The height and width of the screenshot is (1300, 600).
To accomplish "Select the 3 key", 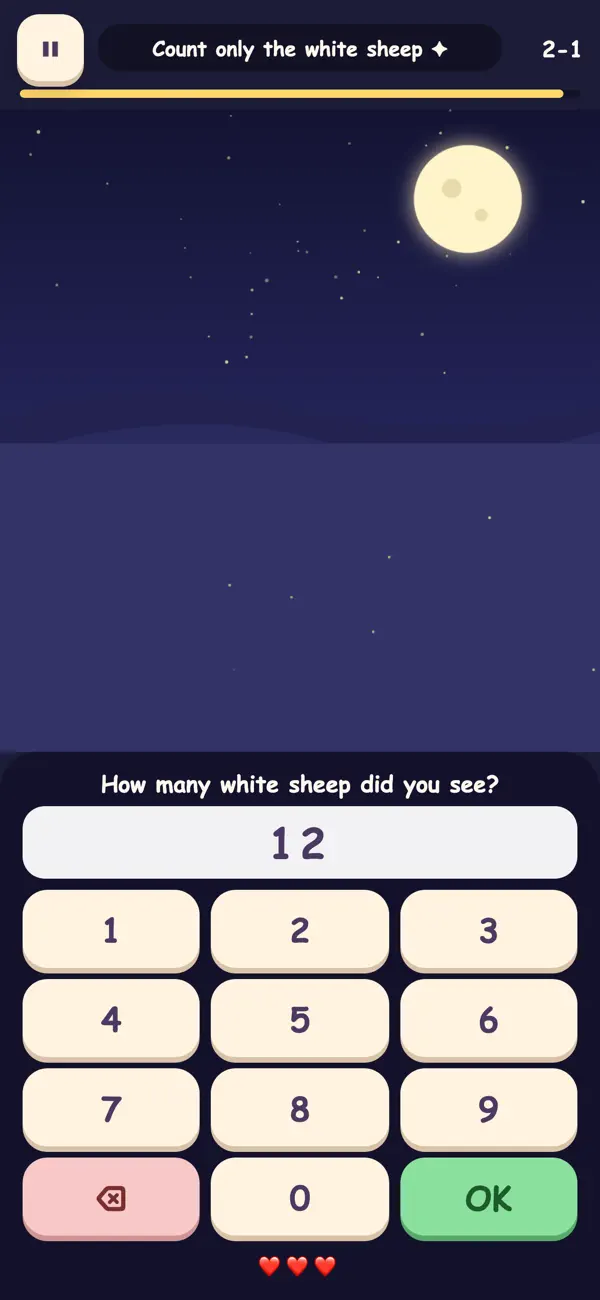I will pos(489,931).
